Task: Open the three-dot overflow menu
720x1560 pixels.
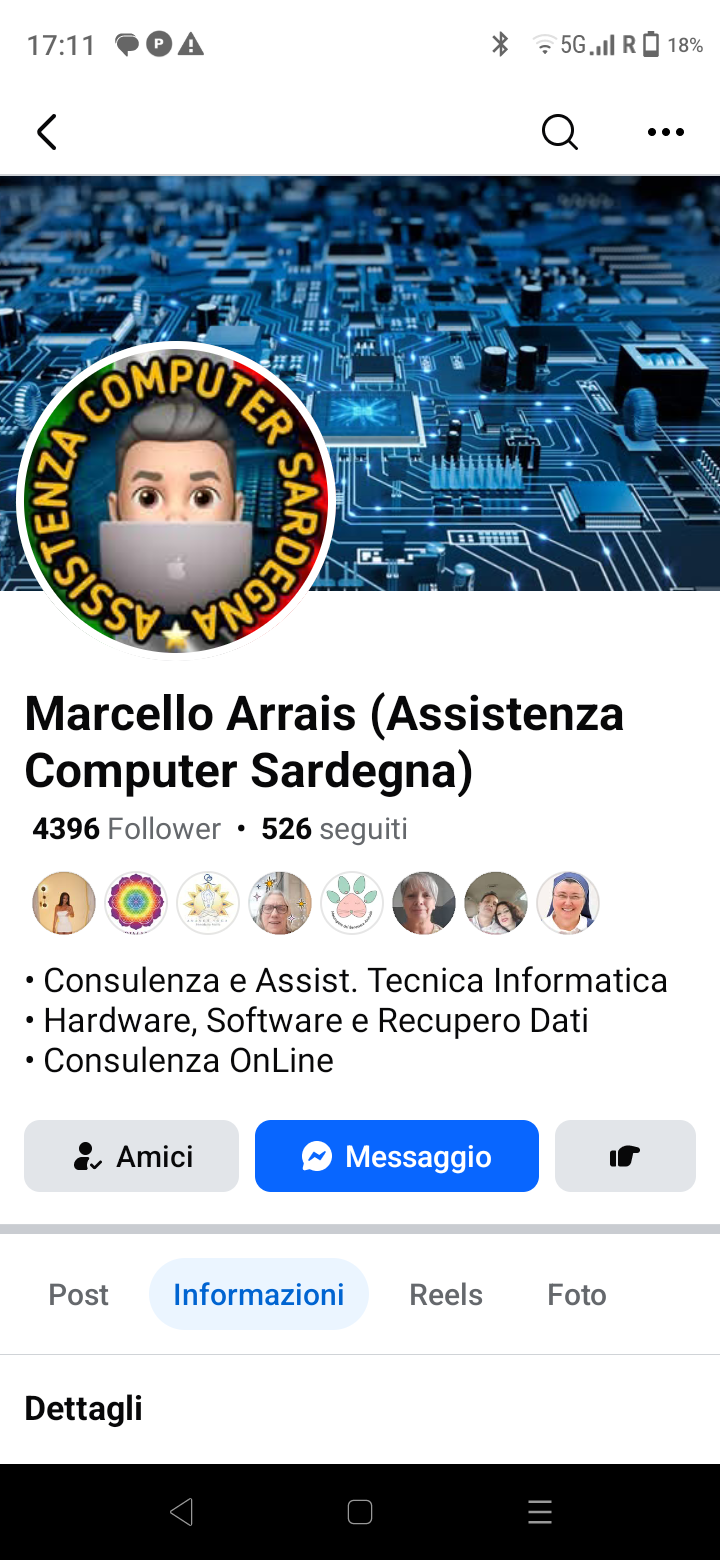Action: point(665,132)
